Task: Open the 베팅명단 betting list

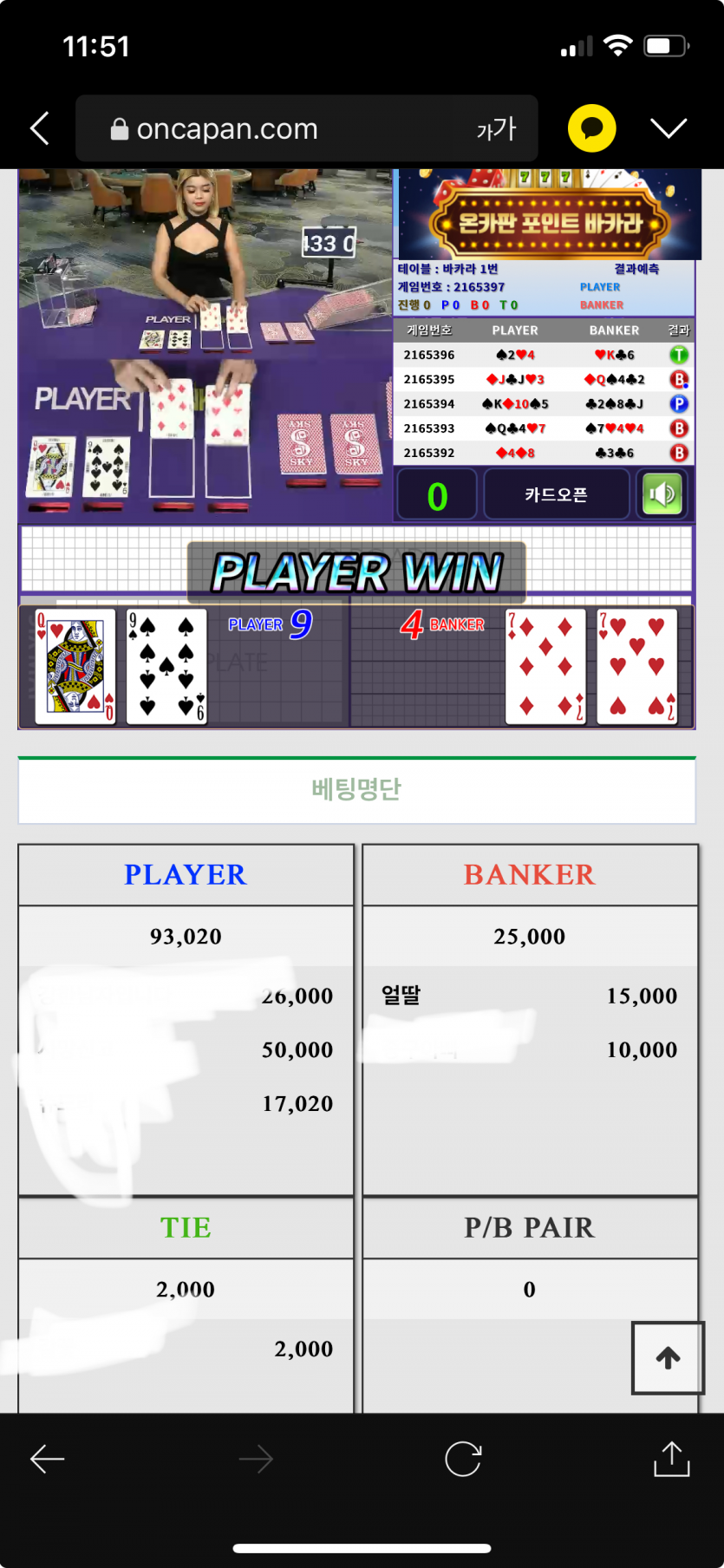Action: pyautogui.click(x=356, y=789)
